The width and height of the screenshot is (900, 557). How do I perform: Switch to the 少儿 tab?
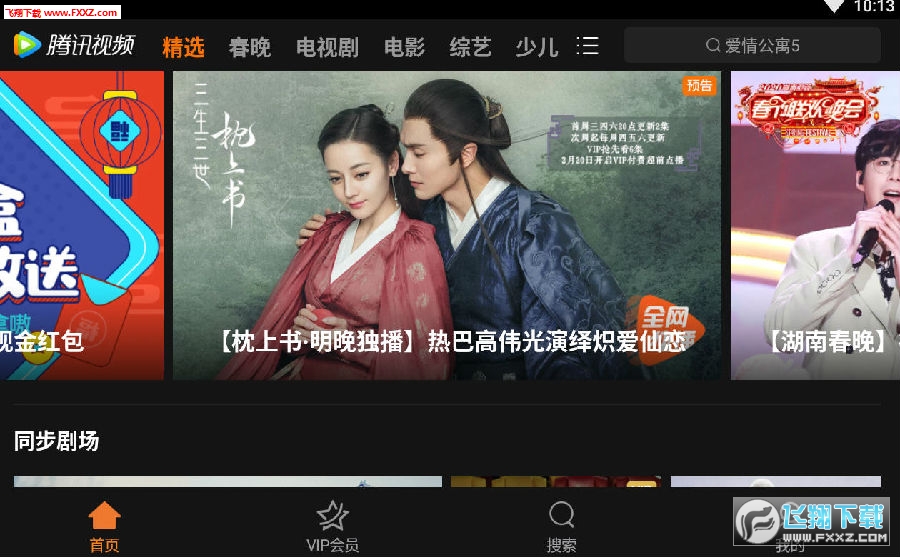pyautogui.click(x=536, y=47)
